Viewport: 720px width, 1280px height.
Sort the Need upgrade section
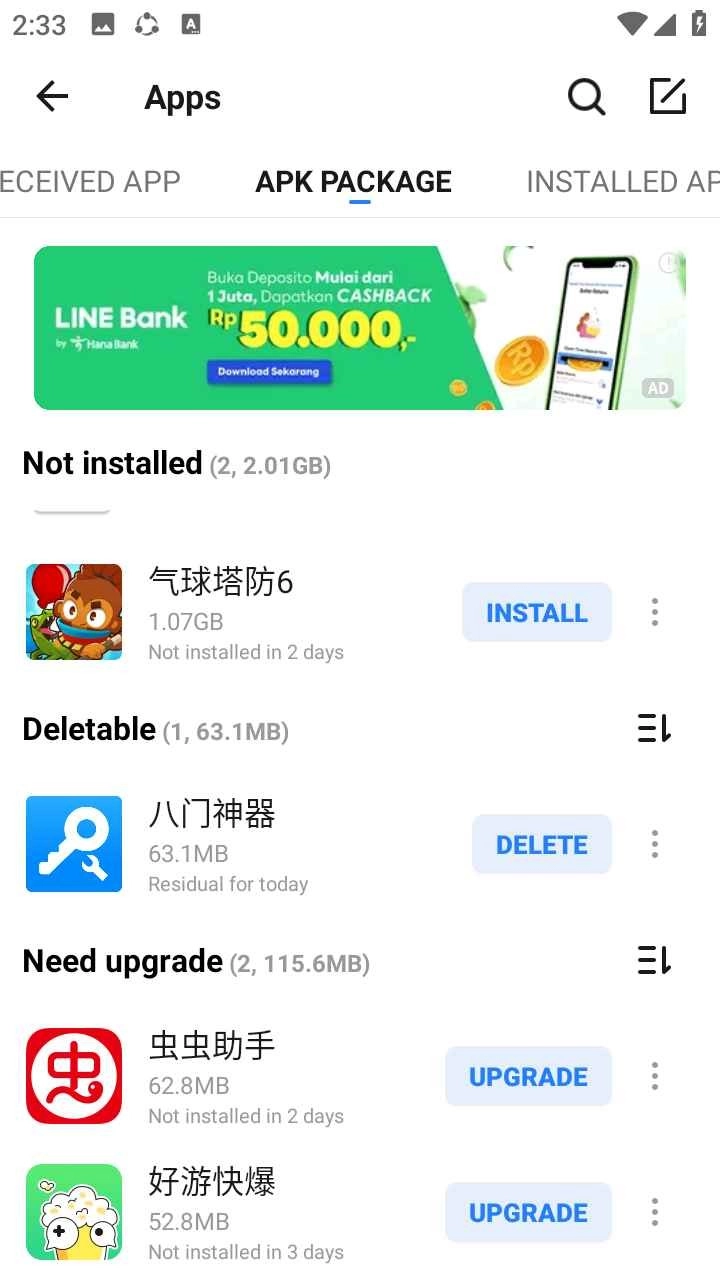[655, 961]
